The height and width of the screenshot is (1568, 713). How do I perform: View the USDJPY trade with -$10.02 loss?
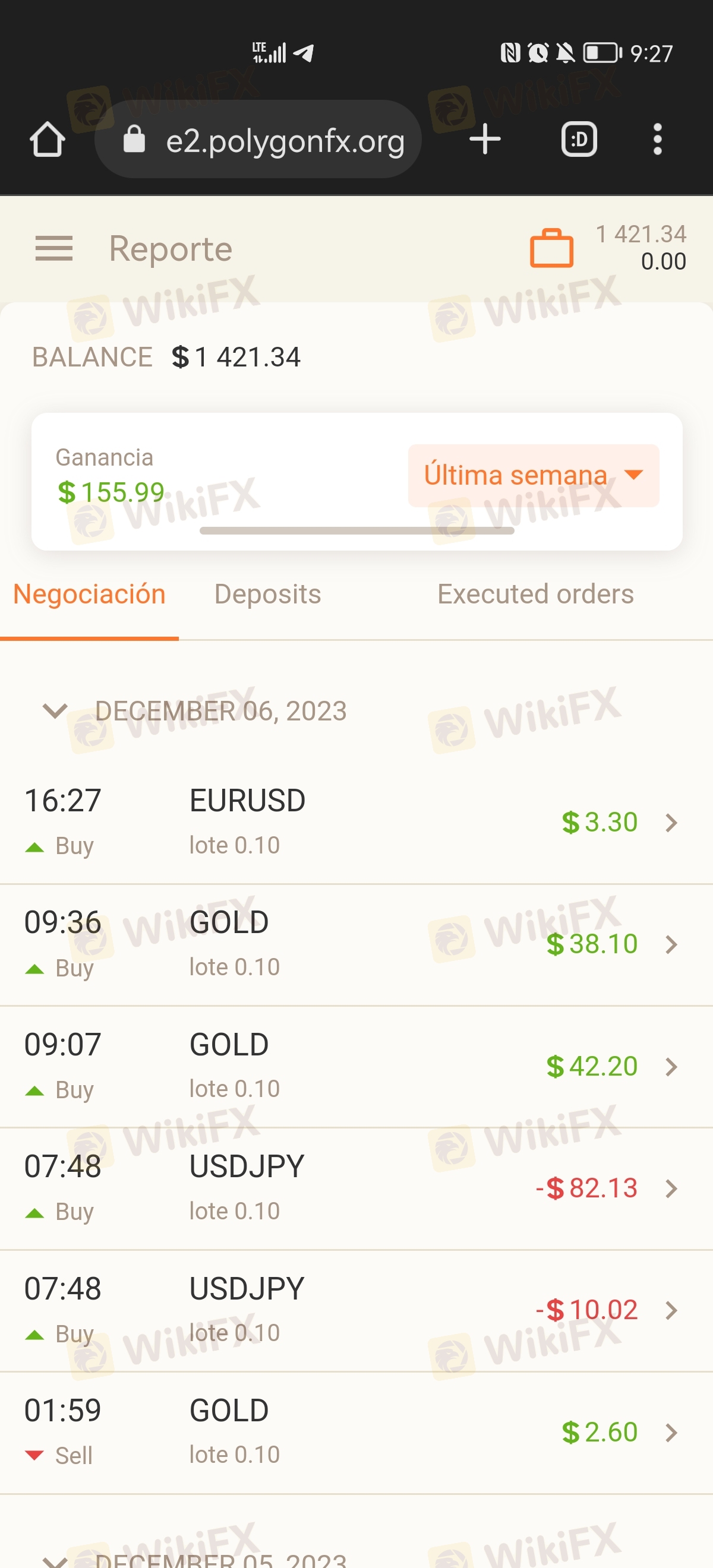pos(356,1310)
